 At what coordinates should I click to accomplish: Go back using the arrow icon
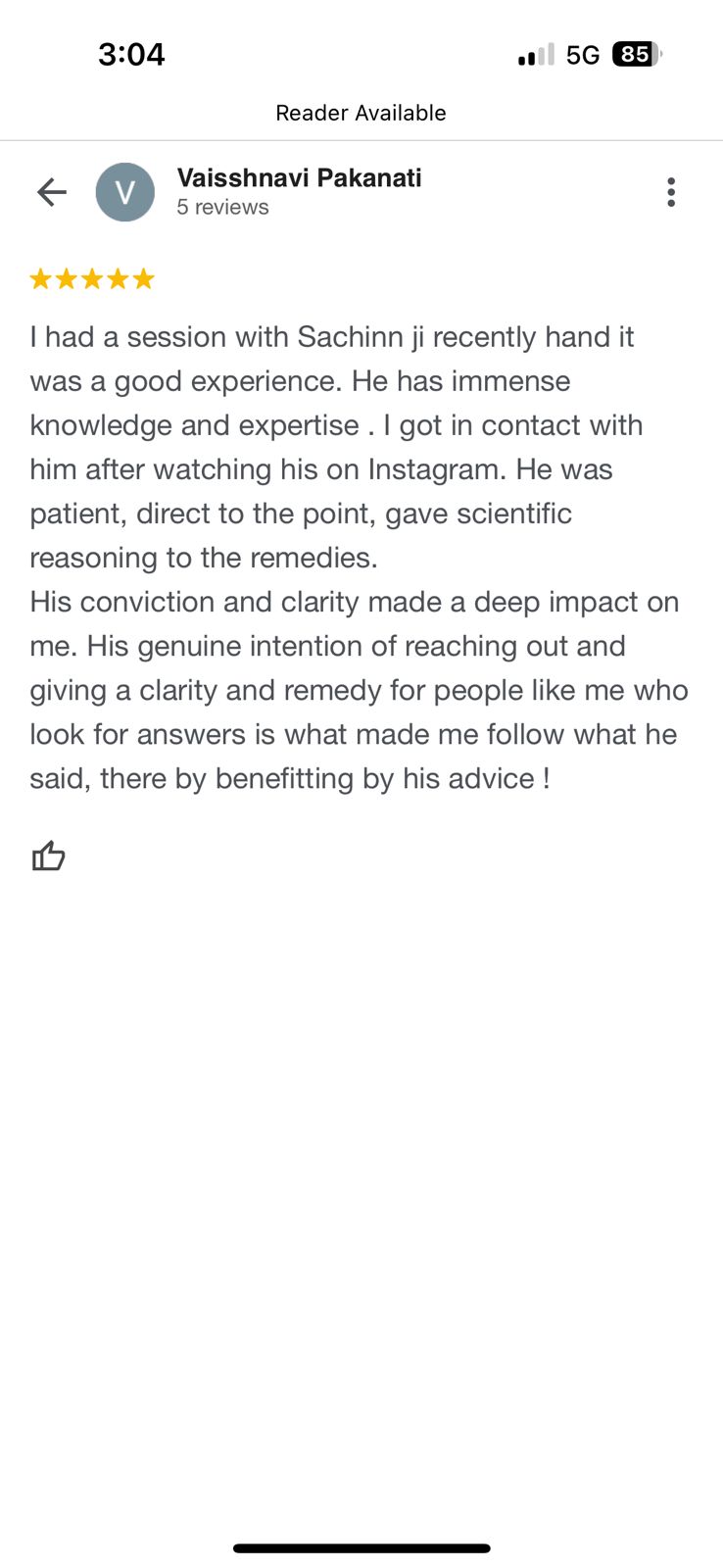[52, 192]
